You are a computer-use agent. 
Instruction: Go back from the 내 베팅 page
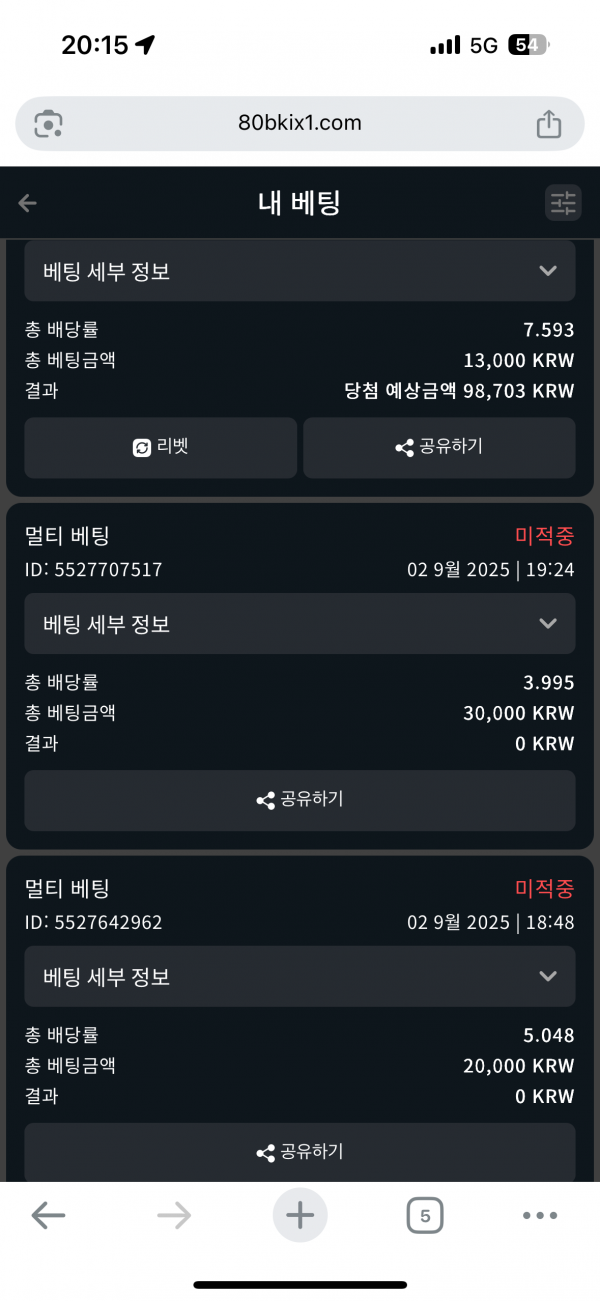(27, 203)
